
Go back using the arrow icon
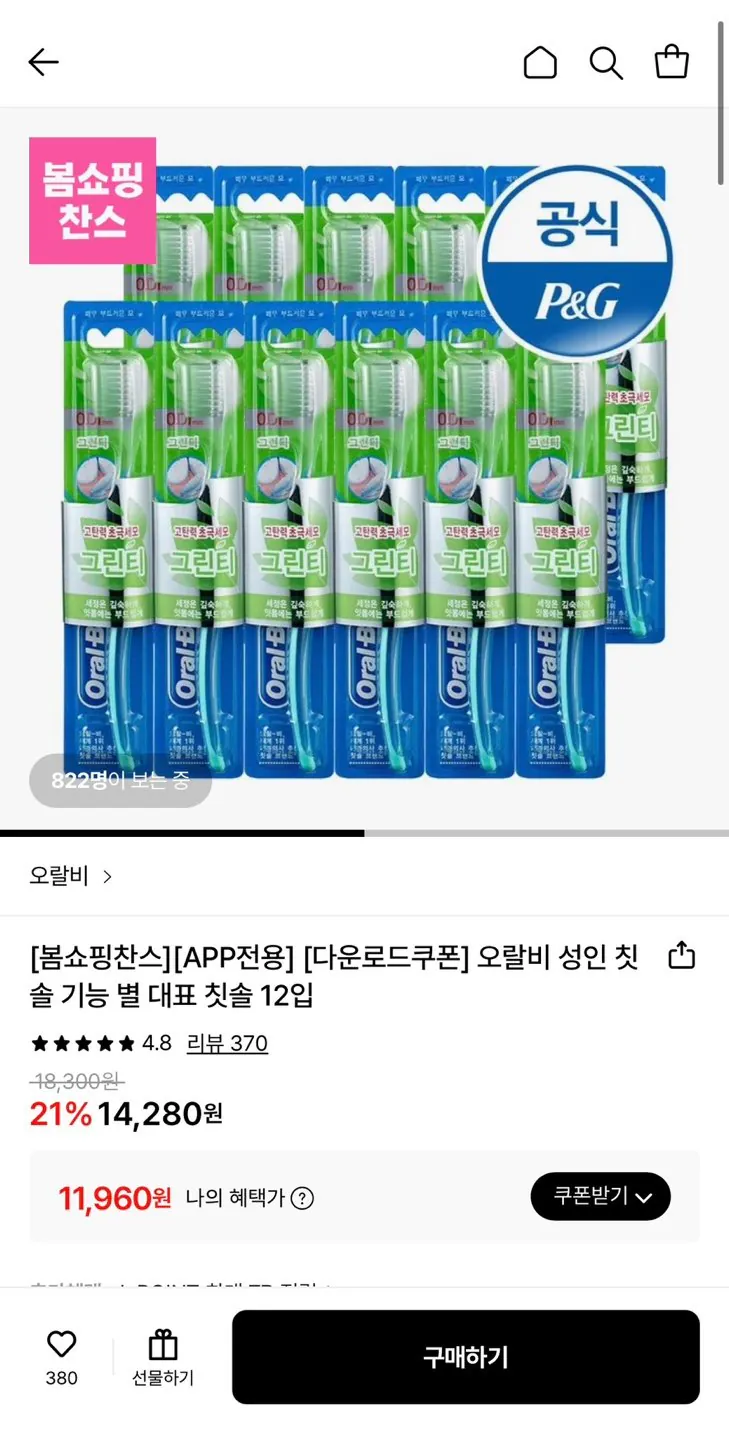(43, 62)
